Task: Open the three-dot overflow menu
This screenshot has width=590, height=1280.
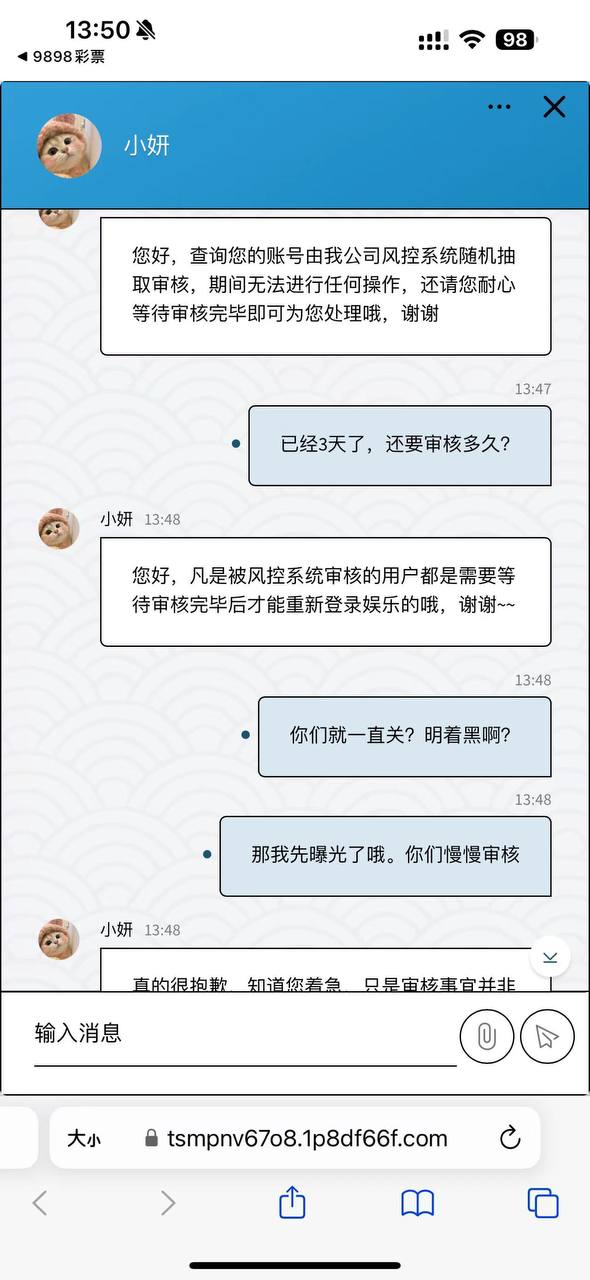Action: (499, 107)
